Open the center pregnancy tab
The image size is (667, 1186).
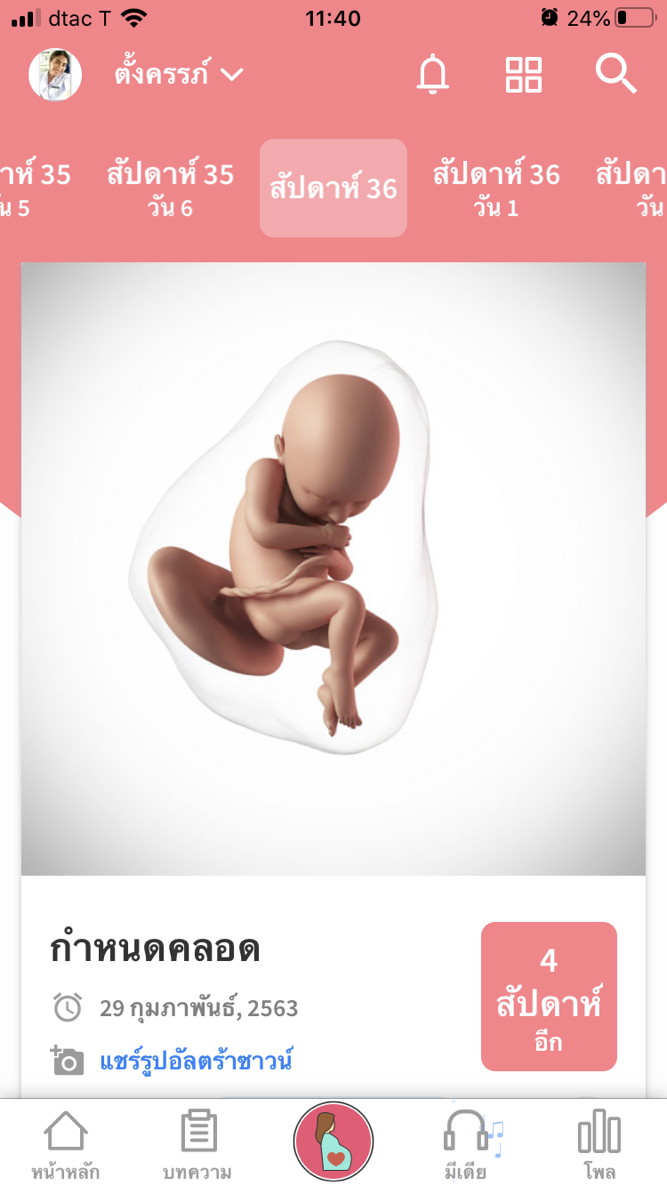tap(333, 1141)
